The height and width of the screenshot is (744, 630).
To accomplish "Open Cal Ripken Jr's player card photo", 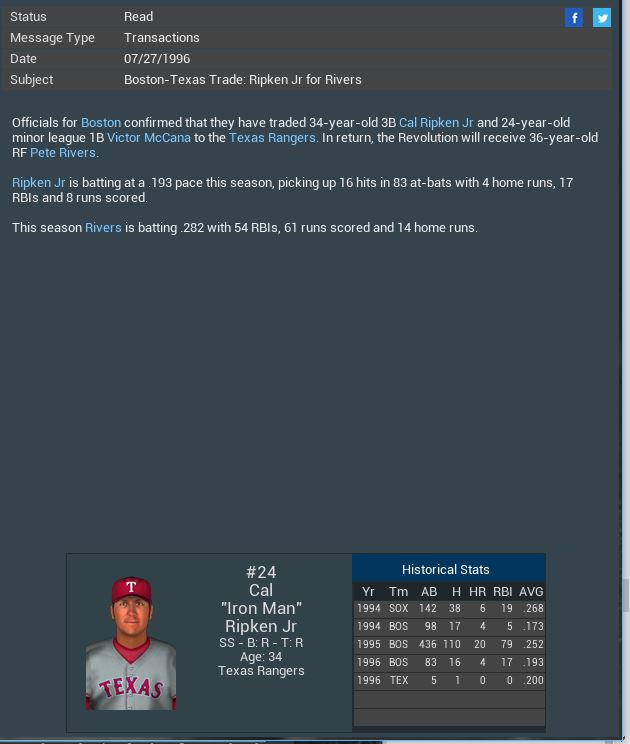I will click(x=131, y=643).
